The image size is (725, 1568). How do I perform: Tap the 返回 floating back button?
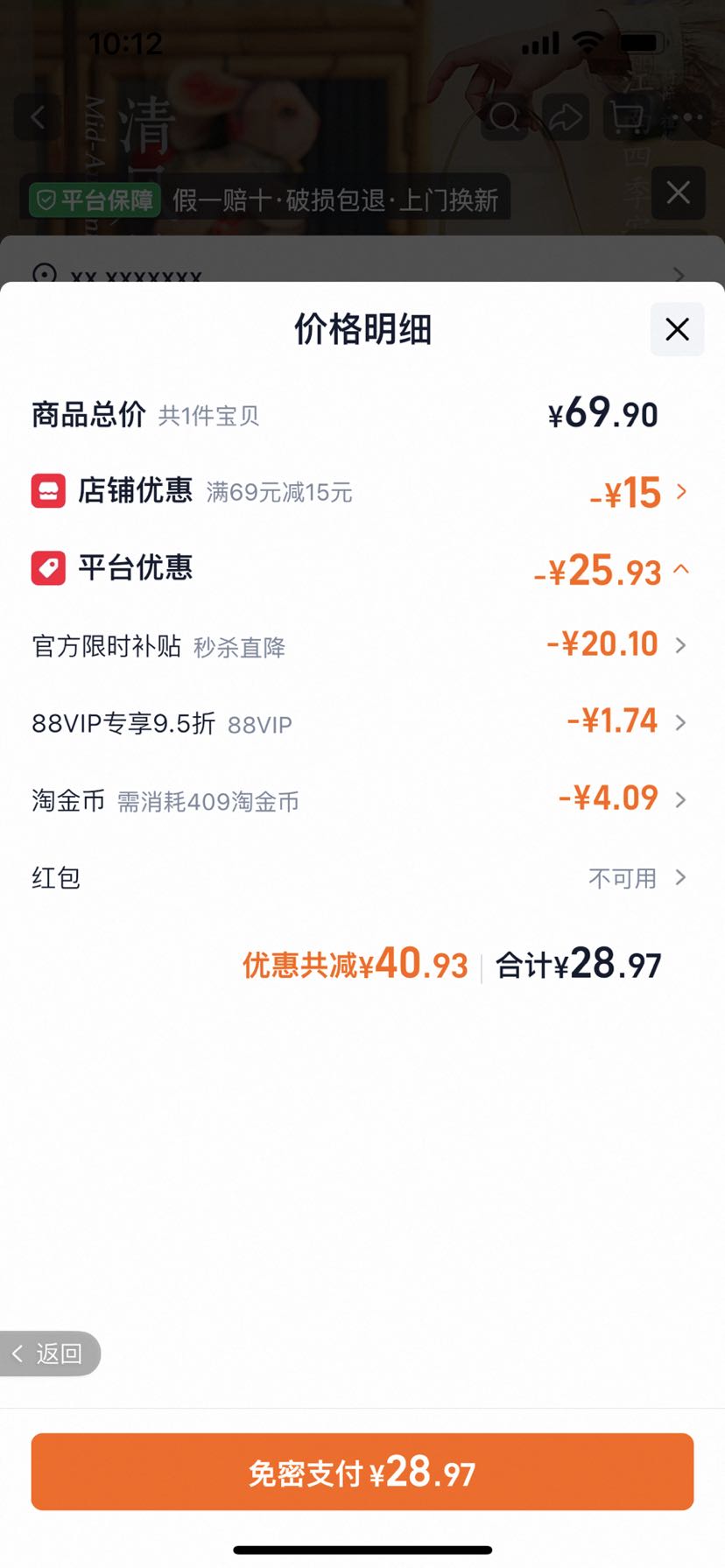click(x=50, y=1354)
